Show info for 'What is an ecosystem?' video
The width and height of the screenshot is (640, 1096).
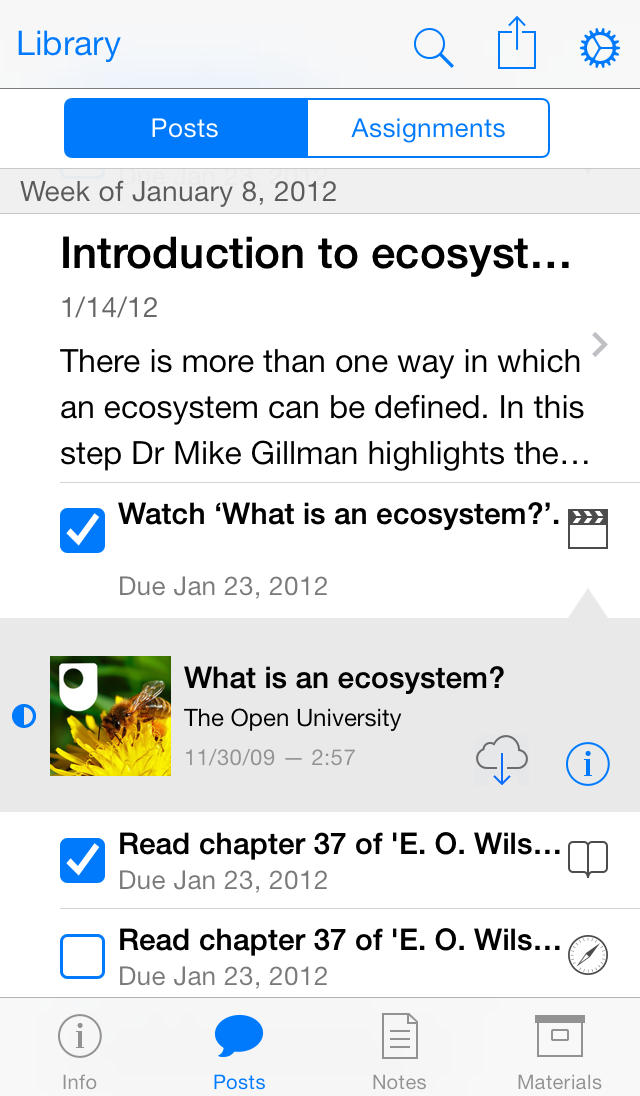[x=587, y=764]
